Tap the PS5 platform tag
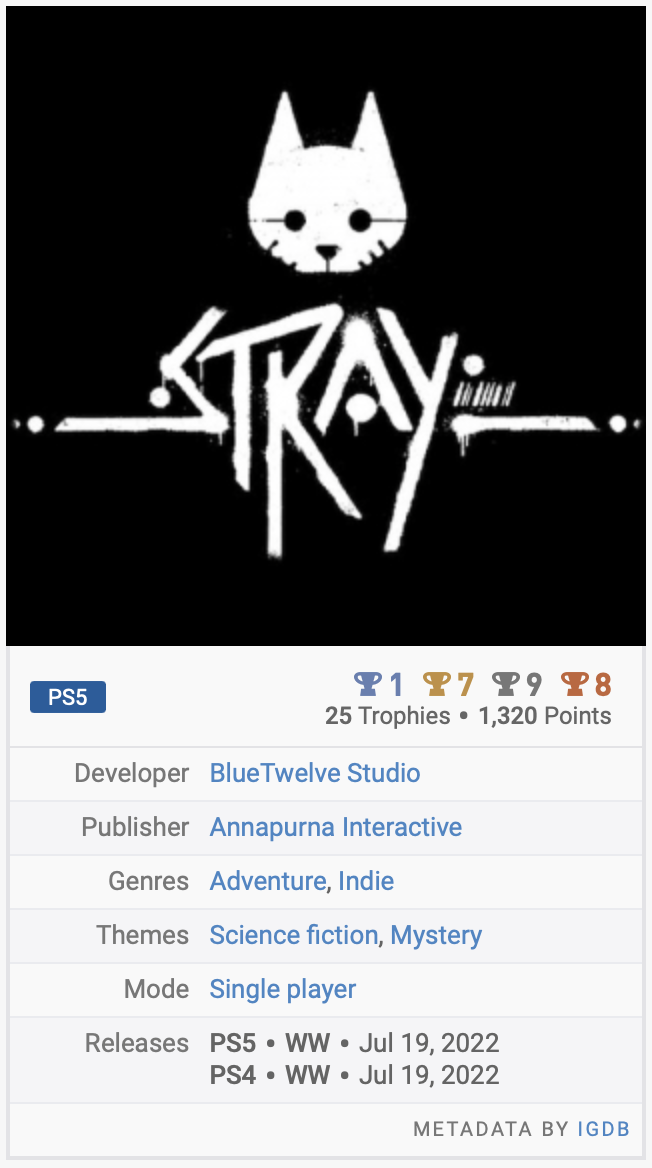The height and width of the screenshot is (1168, 652). coord(68,697)
